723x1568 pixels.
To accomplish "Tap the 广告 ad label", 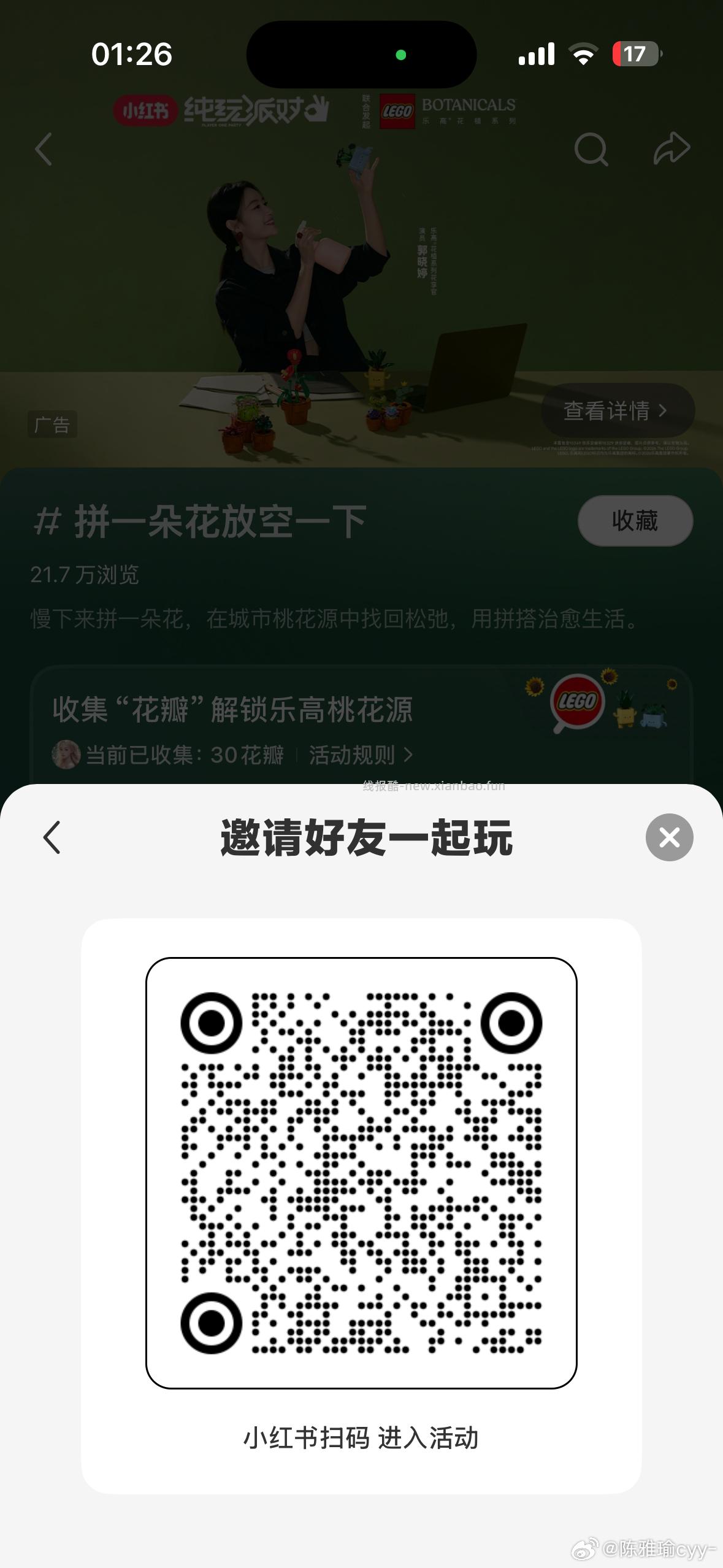I will pos(53,423).
